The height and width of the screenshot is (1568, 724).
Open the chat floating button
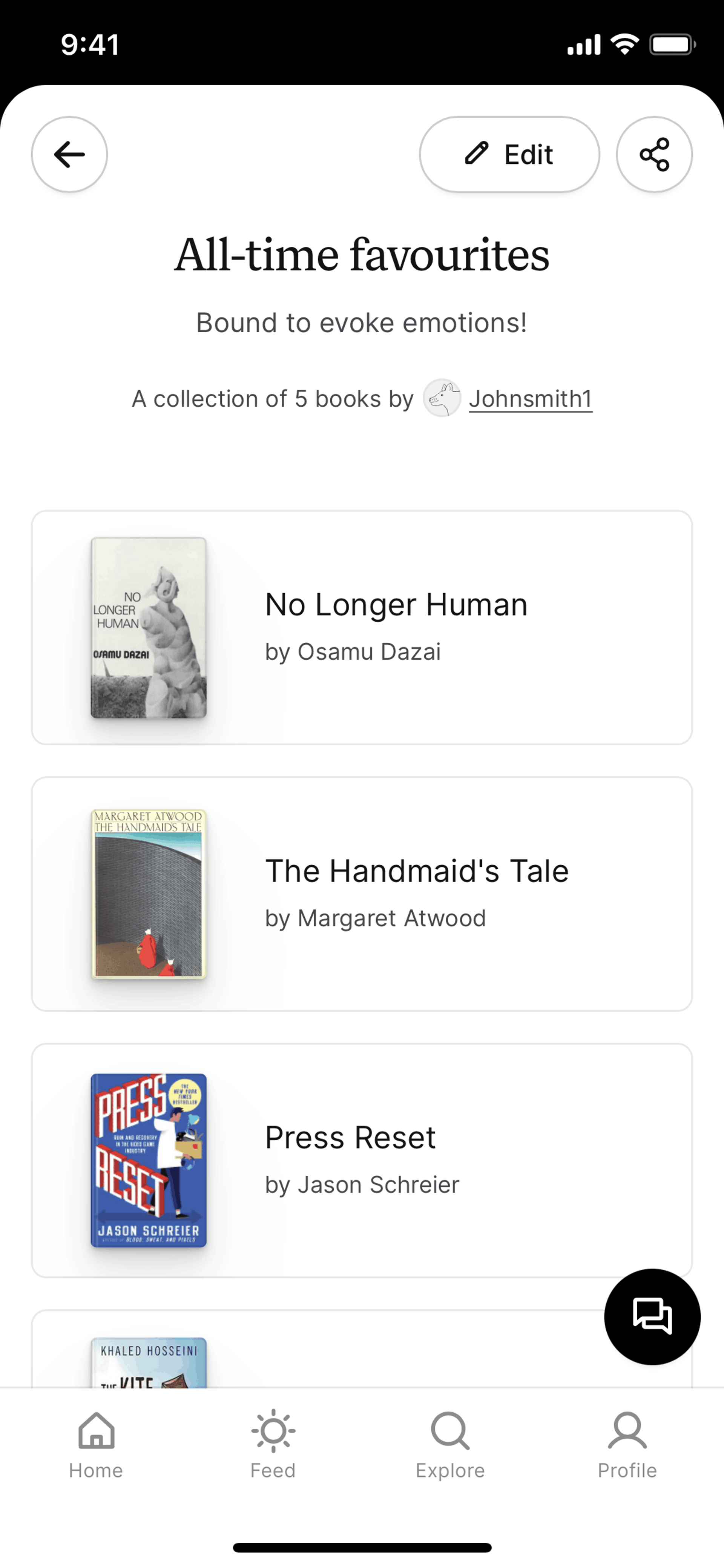pyautogui.click(x=652, y=1317)
